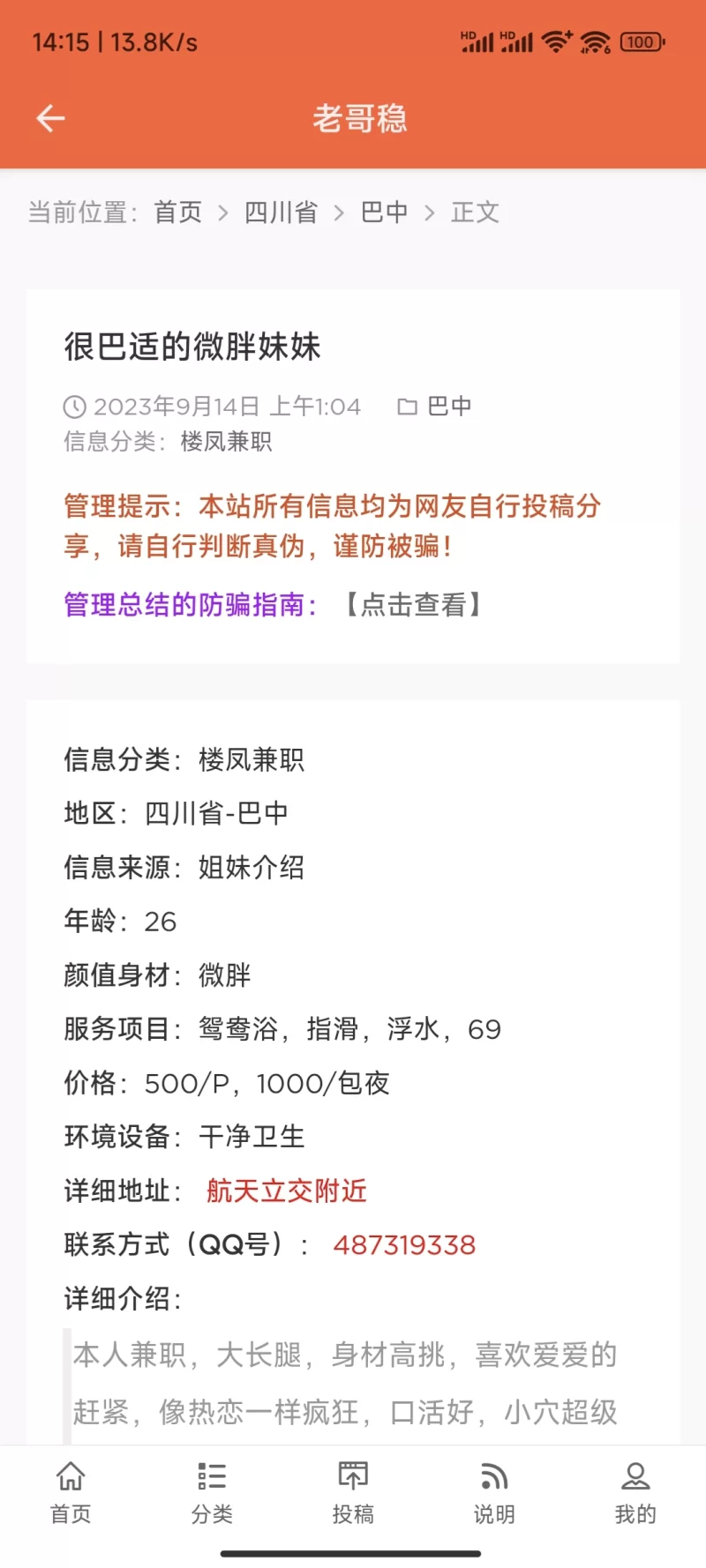Screen dimensions: 706x1568
Task: Open the 我的 profile tab
Action: point(635,1493)
